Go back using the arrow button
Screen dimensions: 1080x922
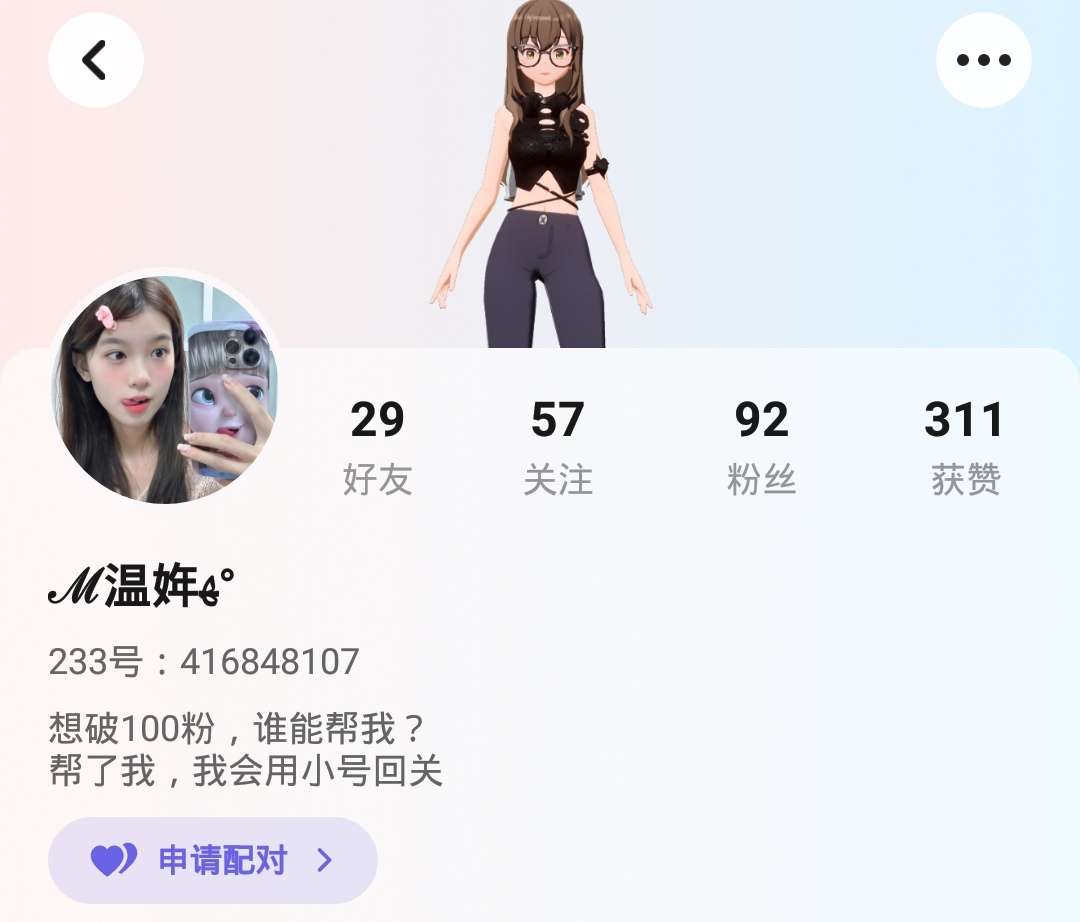click(x=95, y=60)
